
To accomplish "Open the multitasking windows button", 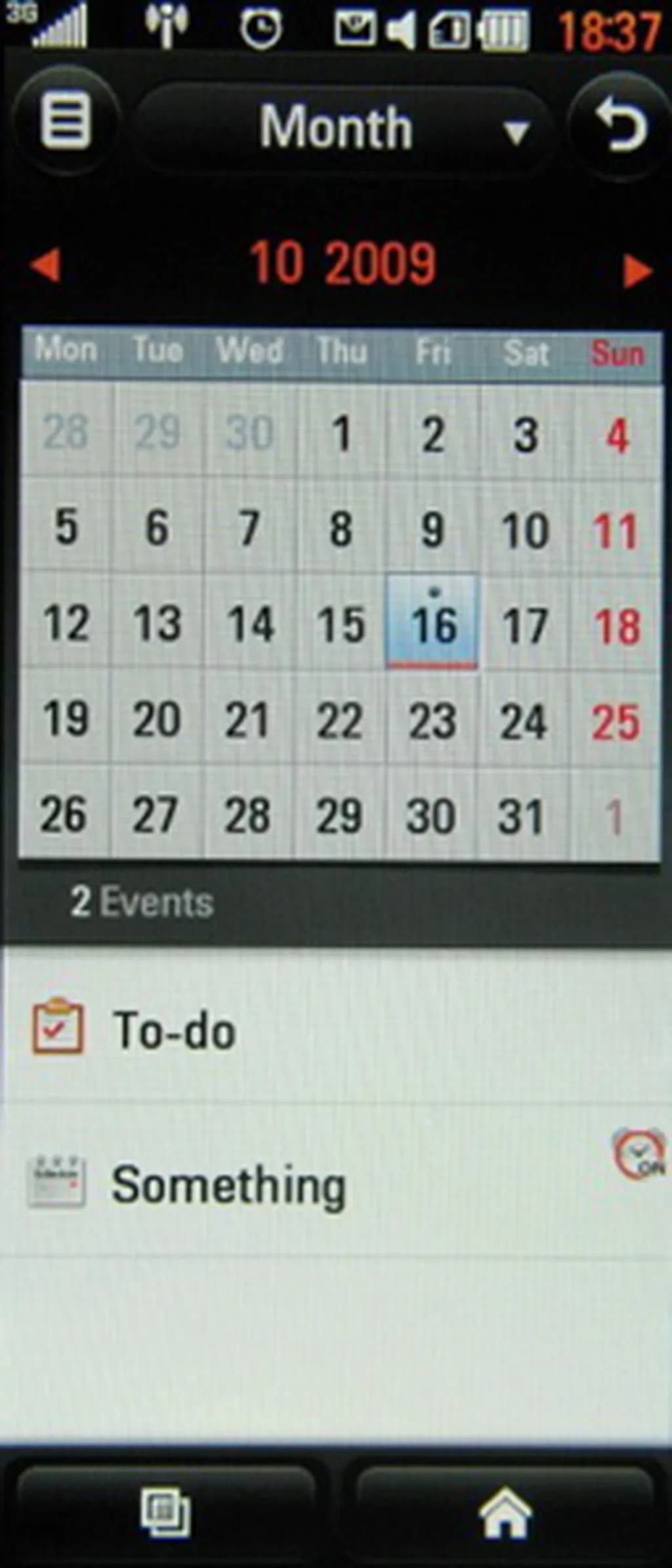I will pyautogui.click(x=165, y=1512).
